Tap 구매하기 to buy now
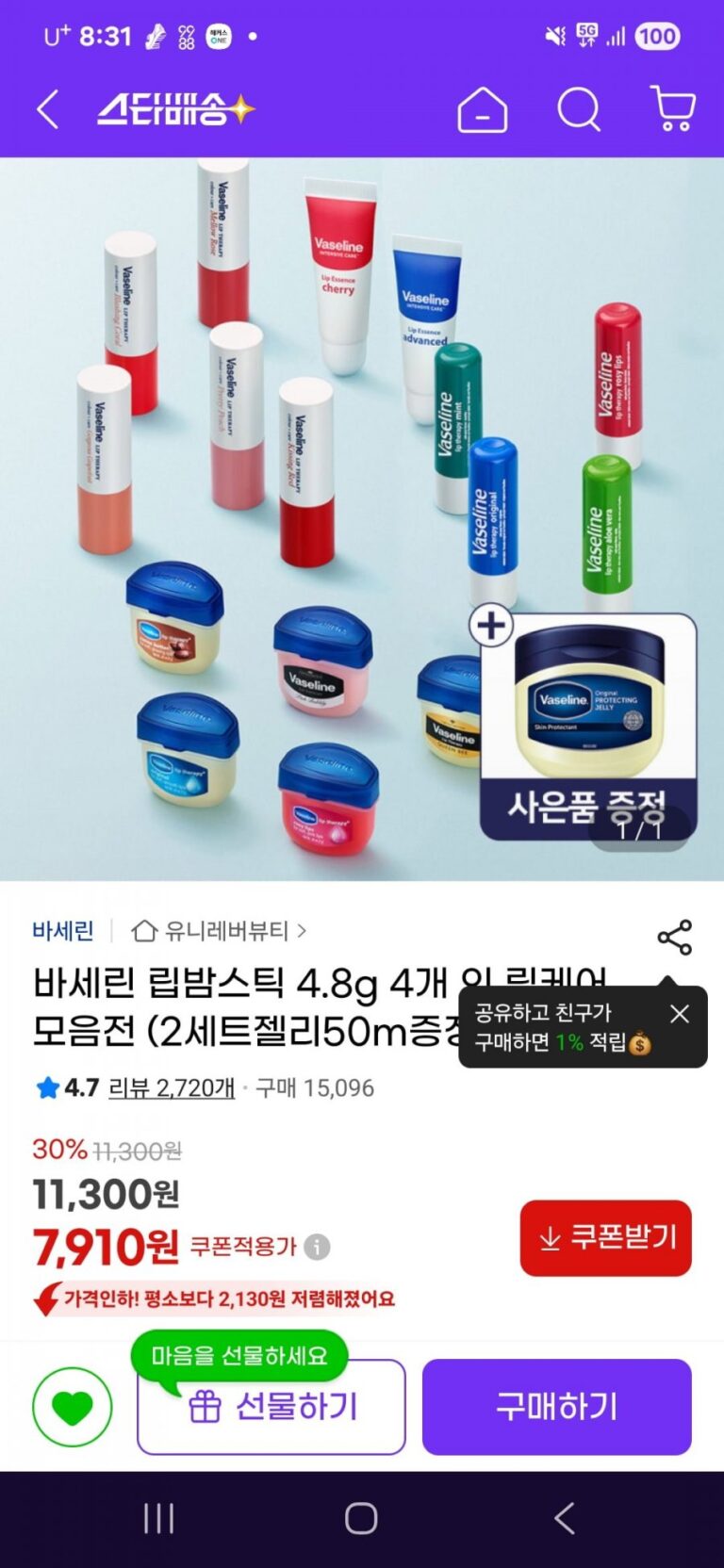Viewport: 724px width, 1568px height. [556, 1407]
